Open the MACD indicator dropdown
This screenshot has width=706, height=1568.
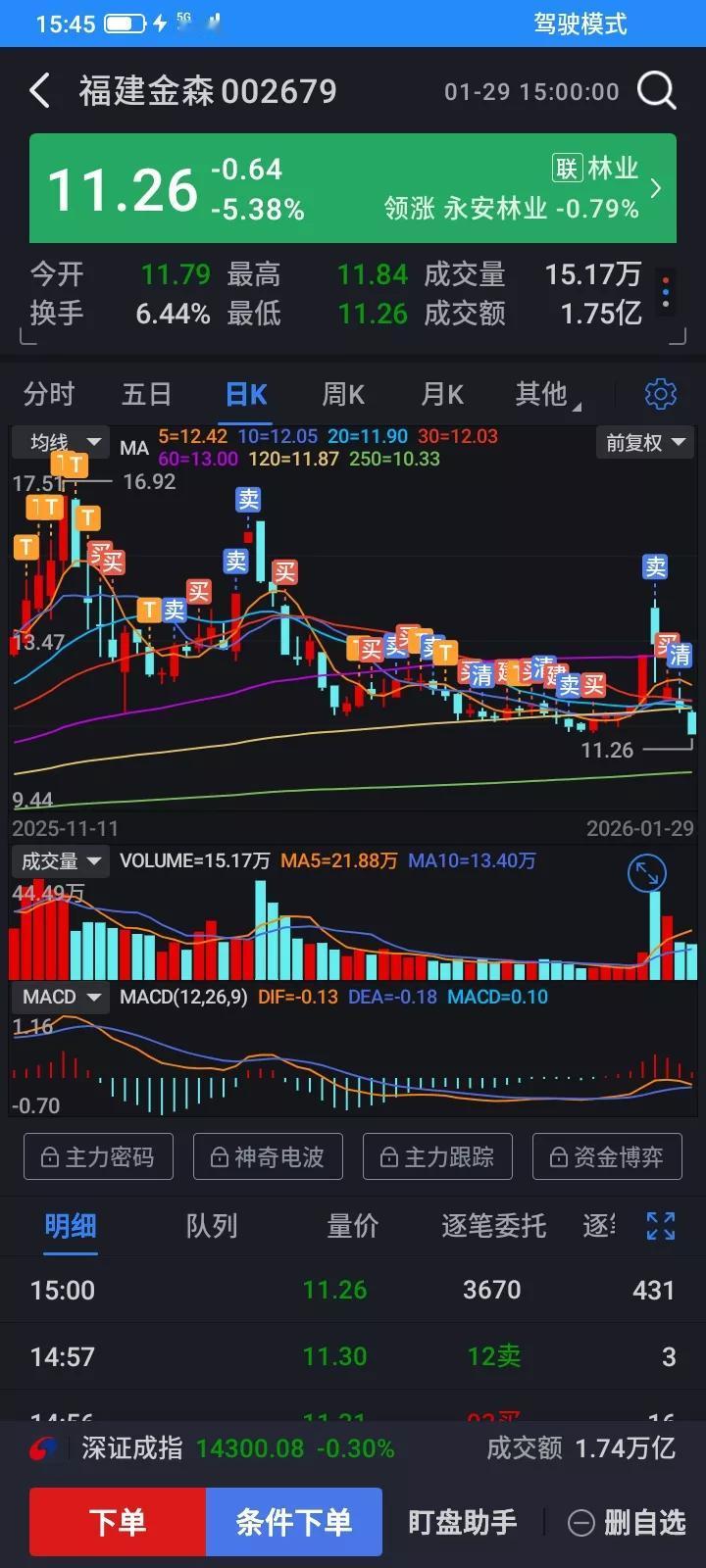click(59, 997)
